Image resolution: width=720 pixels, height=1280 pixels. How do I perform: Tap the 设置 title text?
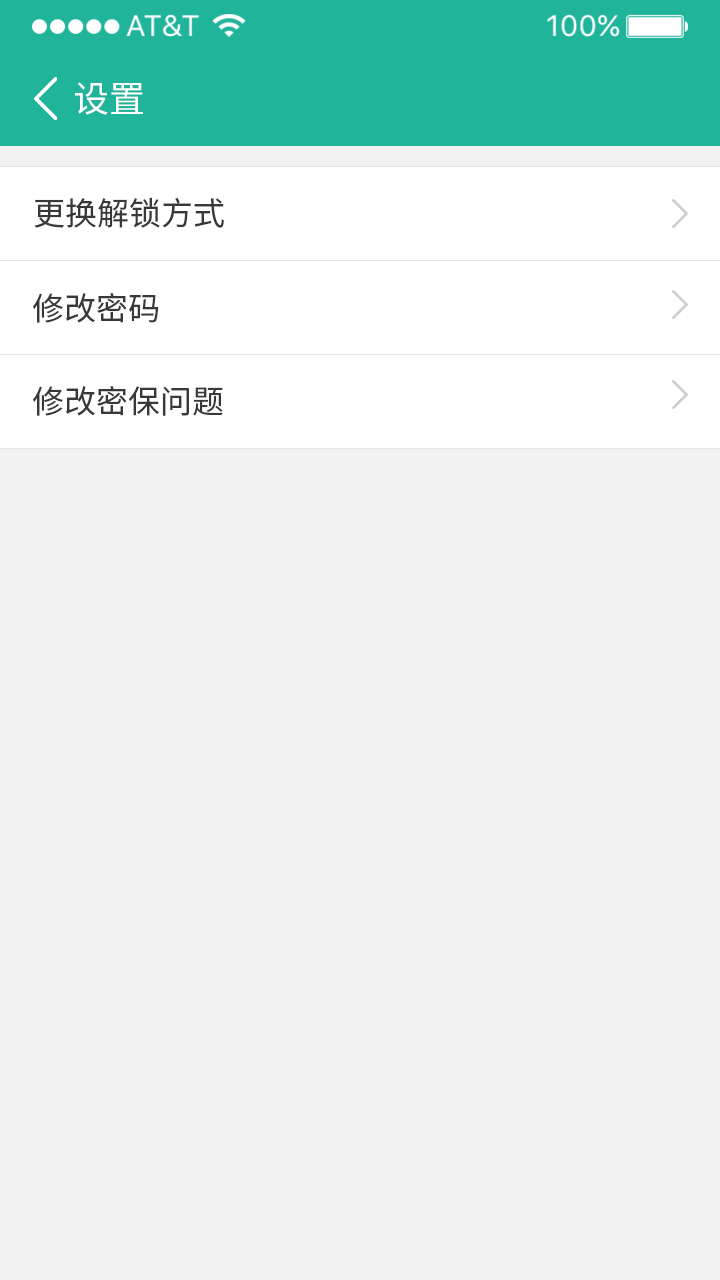pyautogui.click(x=108, y=99)
